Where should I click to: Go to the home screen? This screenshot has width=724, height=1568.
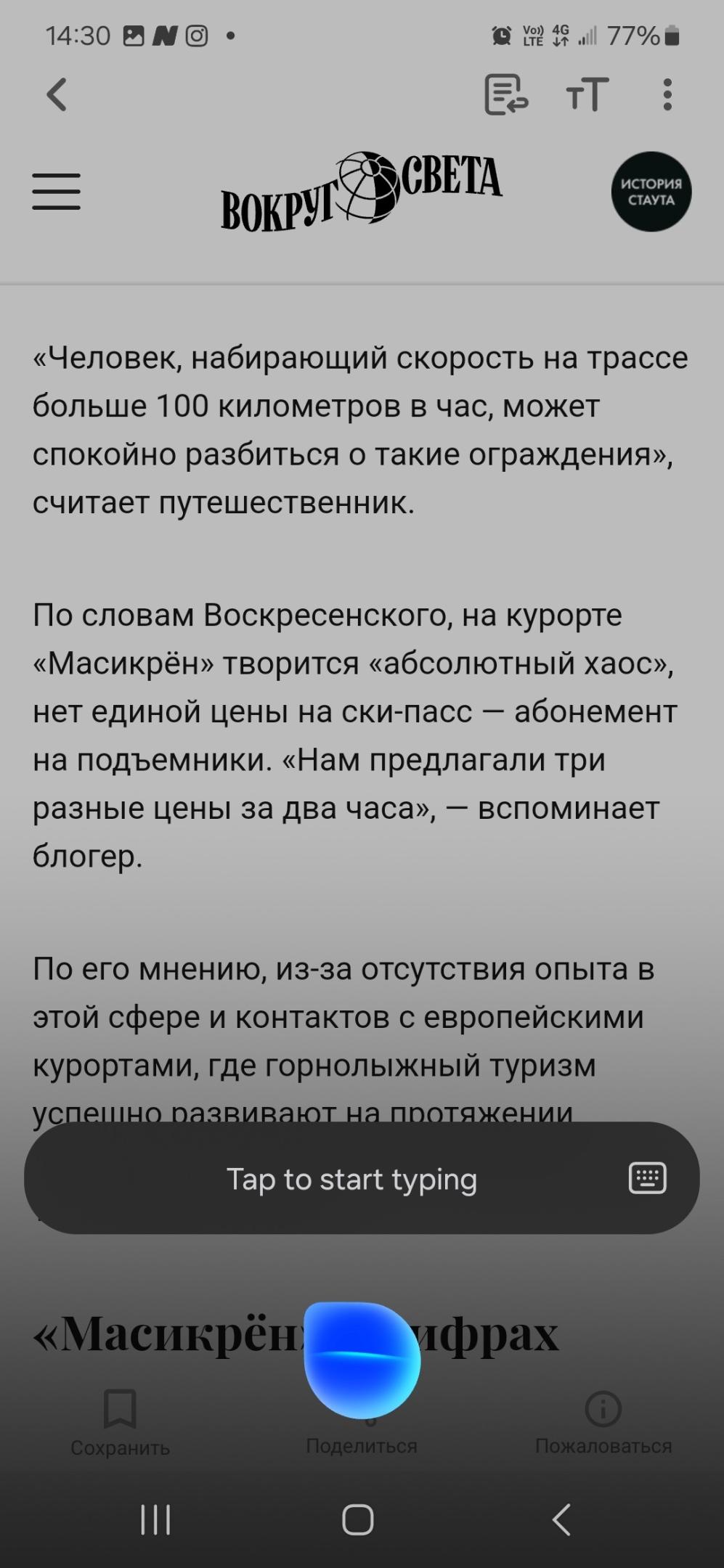[357, 1519]
